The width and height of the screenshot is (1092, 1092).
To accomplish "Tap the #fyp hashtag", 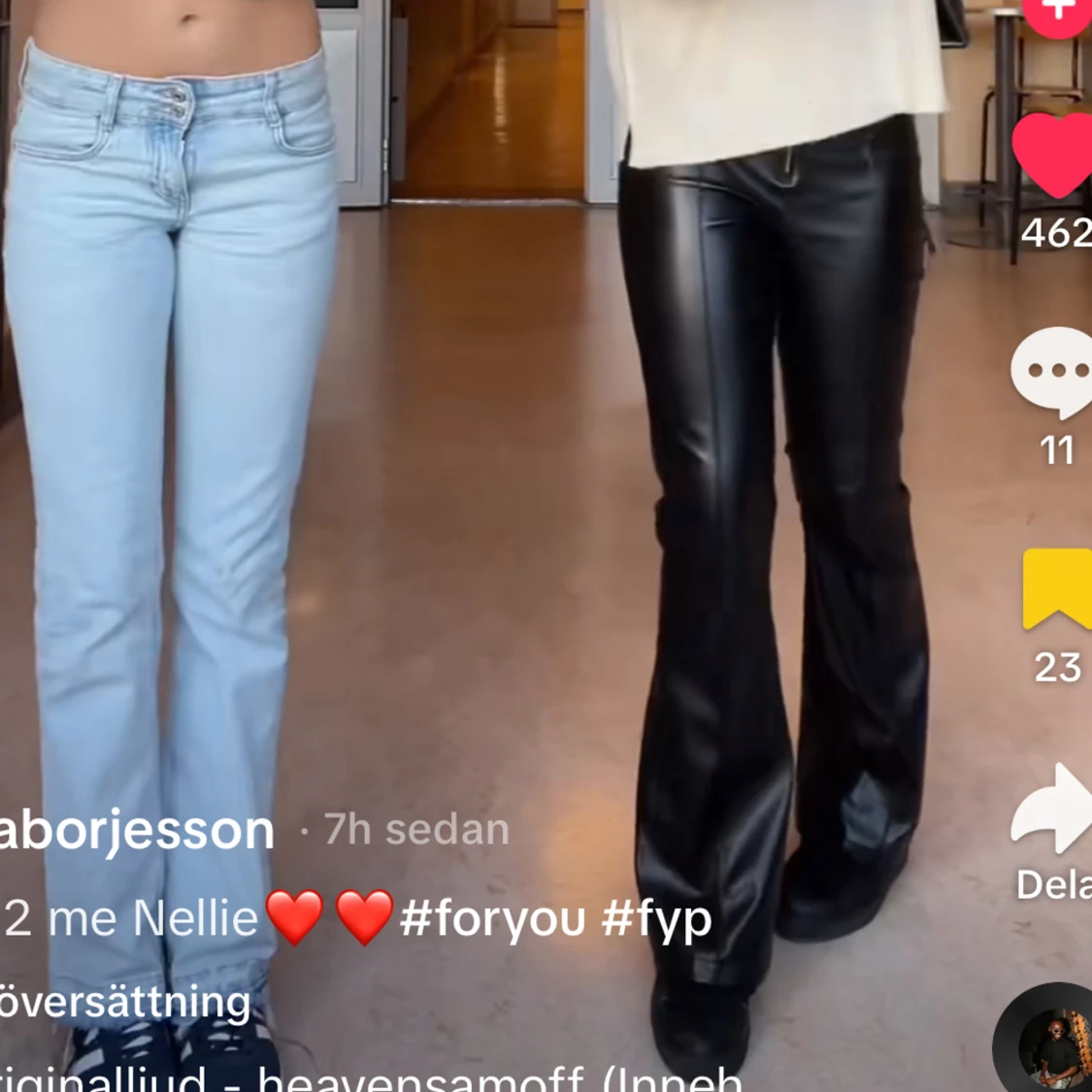I will point(657,919).
